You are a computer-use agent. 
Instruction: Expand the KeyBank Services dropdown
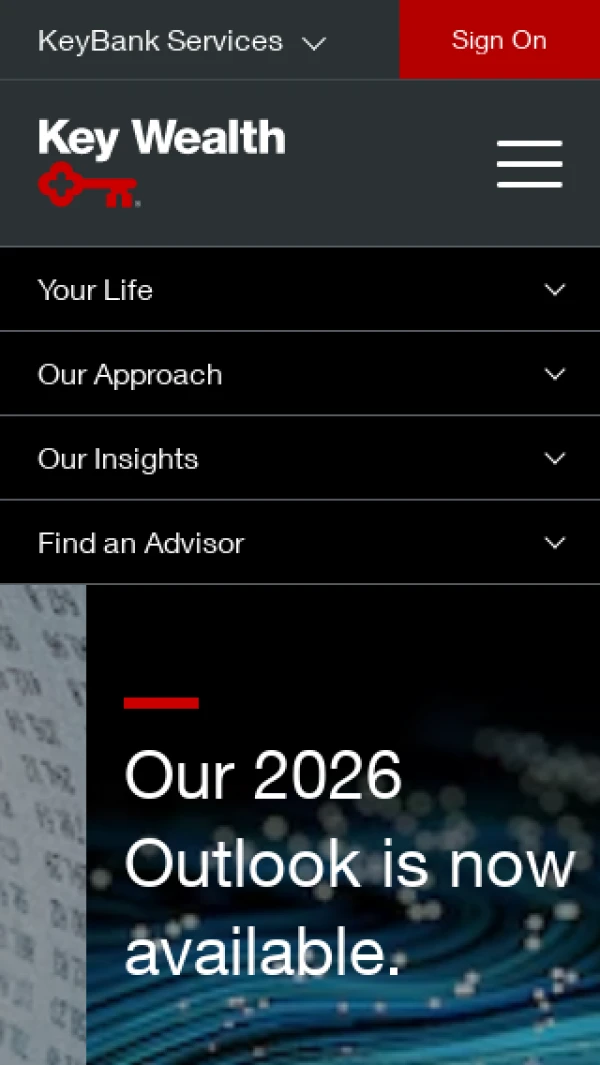click(x=182, y=42)
